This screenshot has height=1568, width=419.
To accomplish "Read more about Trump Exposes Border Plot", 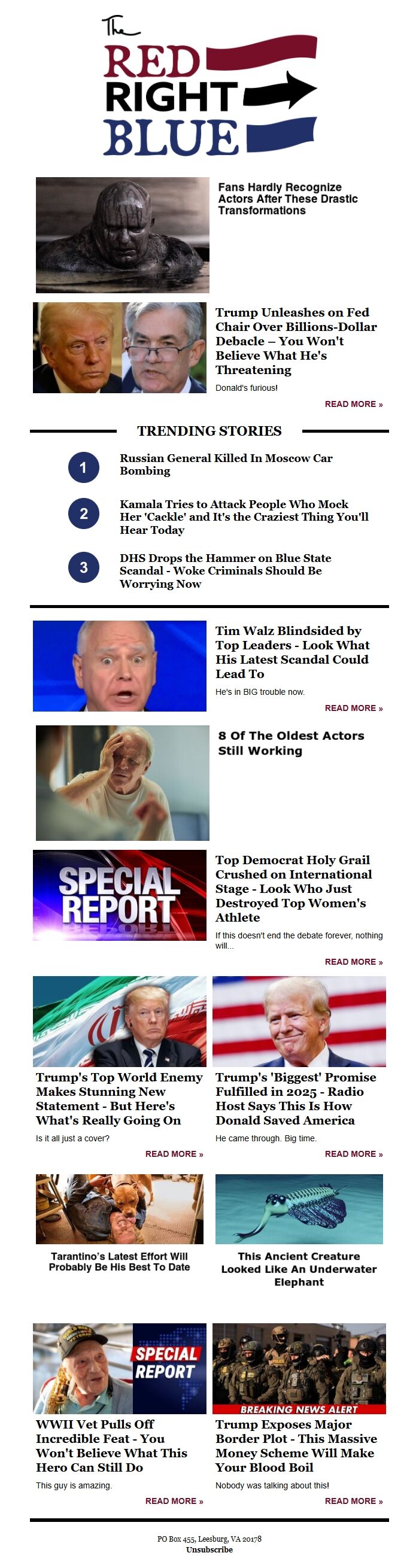I will [353, 1501].
